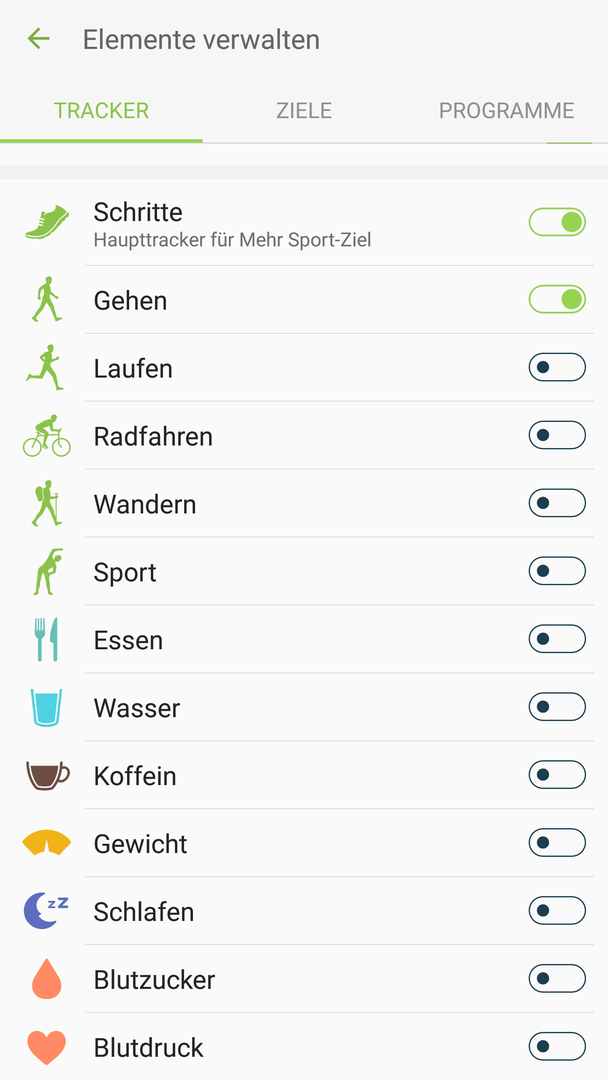The image size is (608, 1080).
Task: Turn on the Radfahren tracker
Action: [557, 435]
